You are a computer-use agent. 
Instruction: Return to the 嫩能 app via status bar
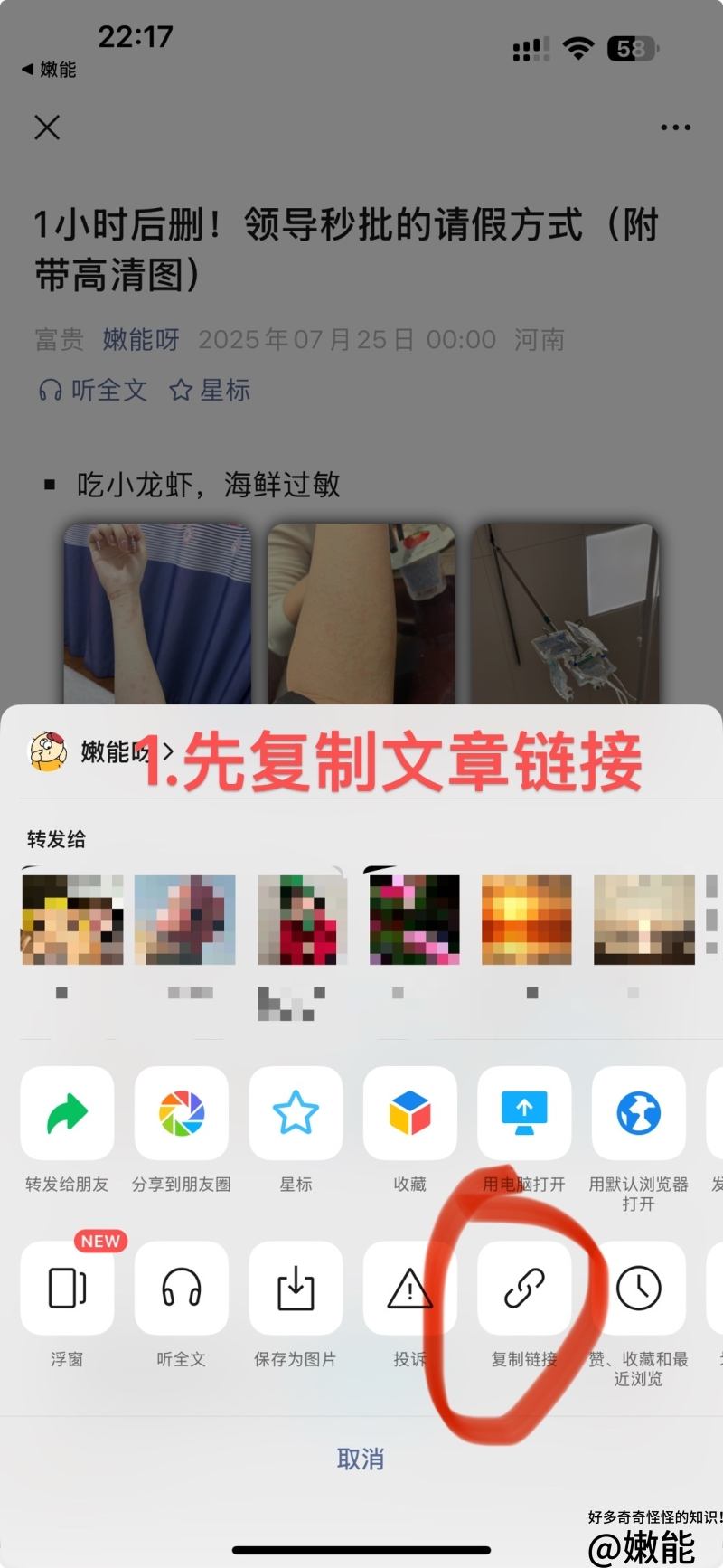pyautogui.click(x=49, y=70)
